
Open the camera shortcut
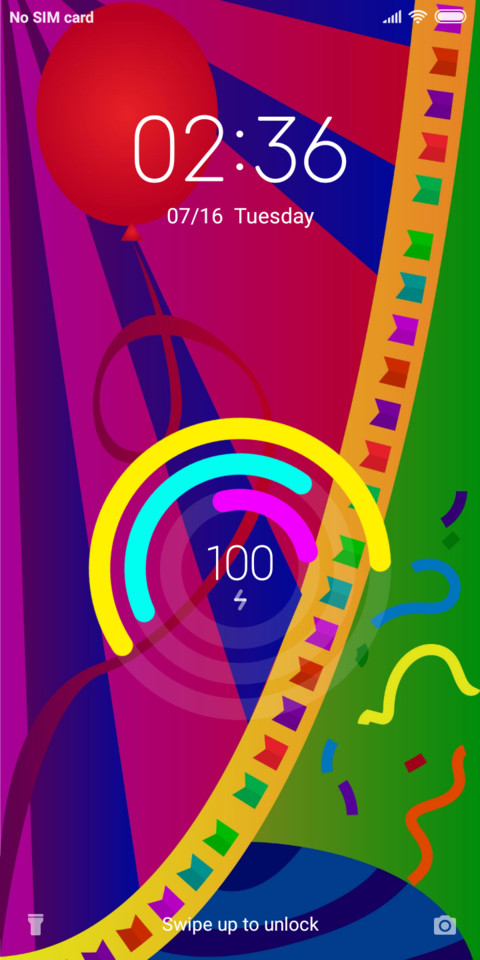[x=445, y=924]
